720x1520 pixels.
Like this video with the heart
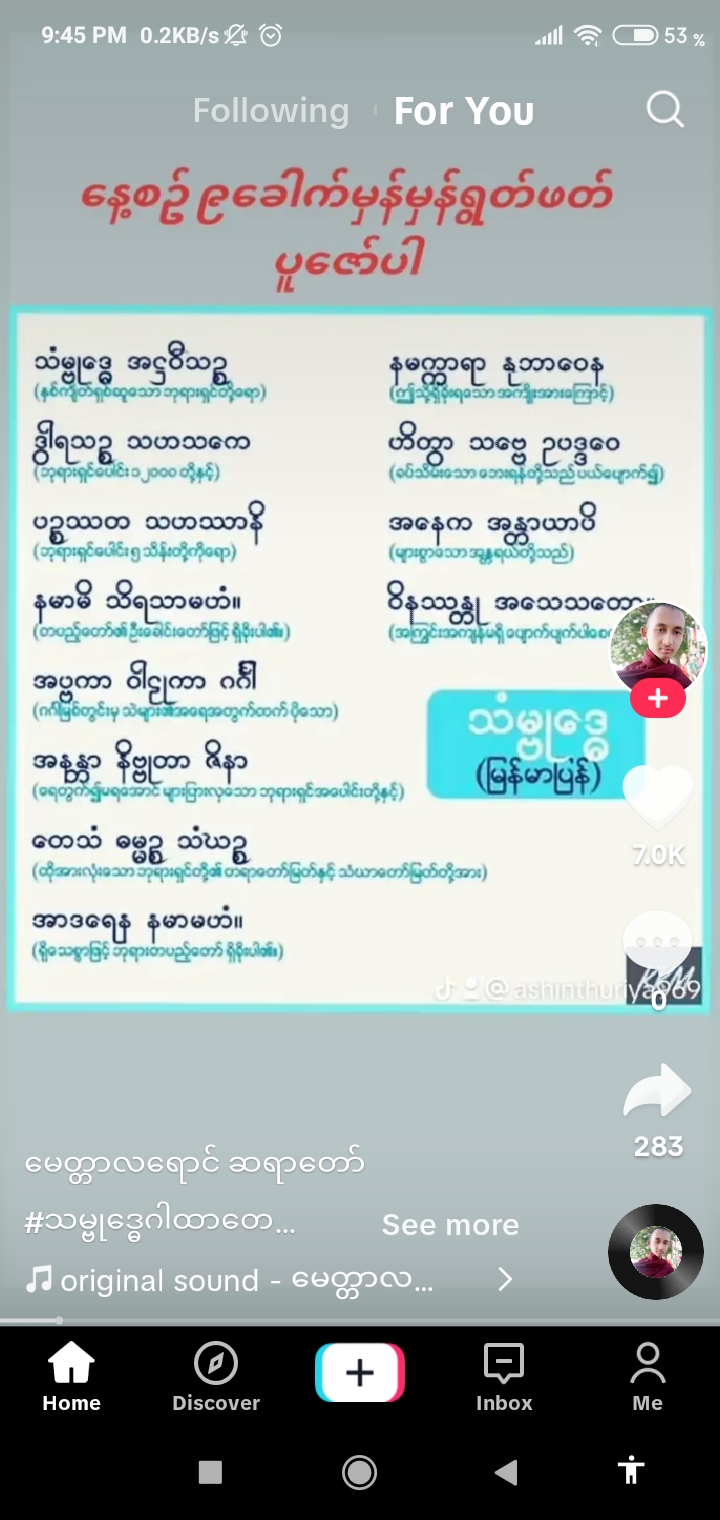click(657, 797)
